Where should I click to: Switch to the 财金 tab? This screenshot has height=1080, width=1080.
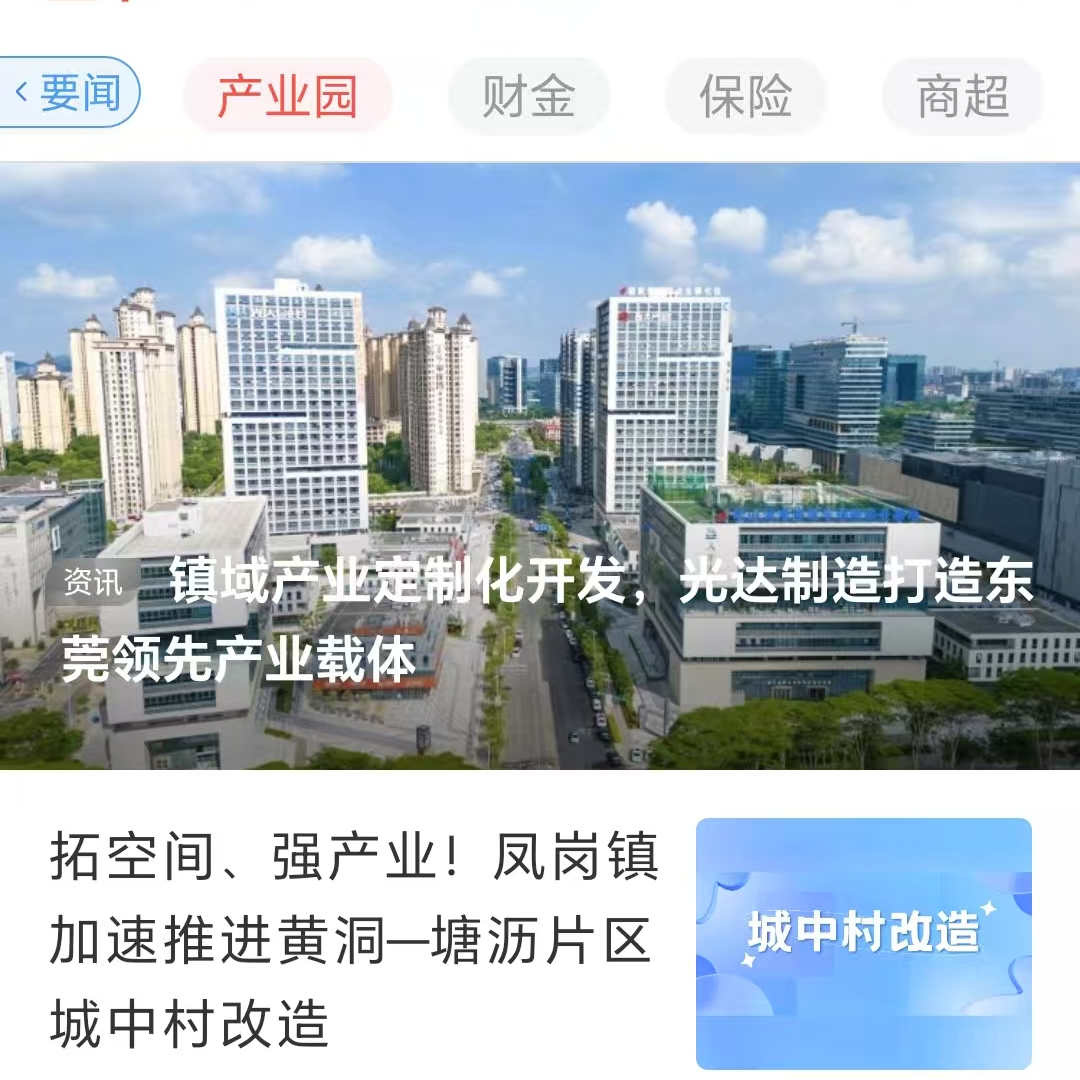coord(528,96)
